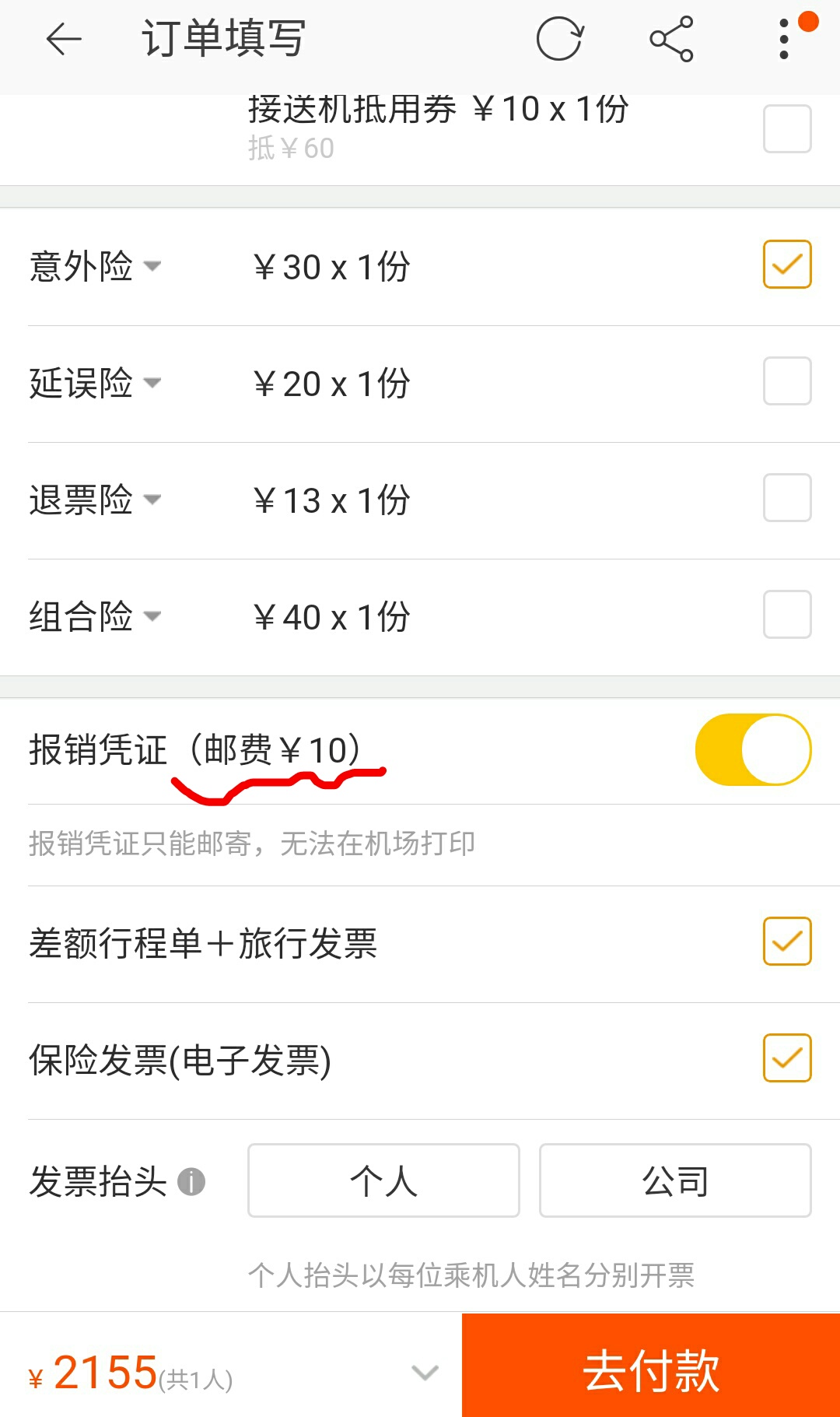Show info about 发票抬头
Screen dimensions: 840x1417
(191, 1181)
